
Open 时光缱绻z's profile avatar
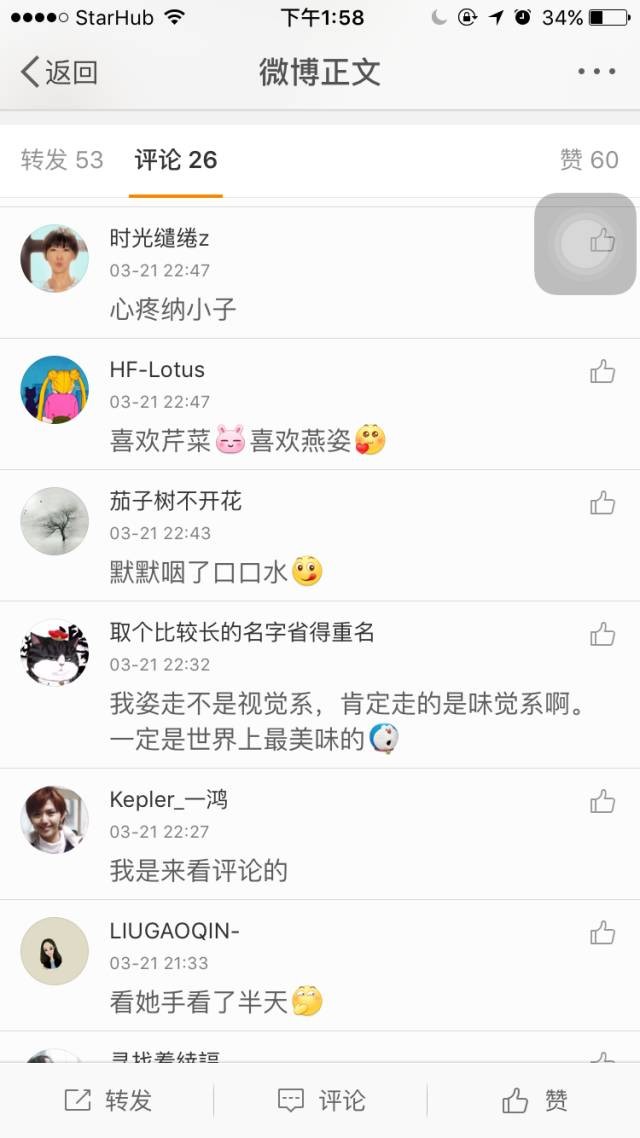coord(55,258)
